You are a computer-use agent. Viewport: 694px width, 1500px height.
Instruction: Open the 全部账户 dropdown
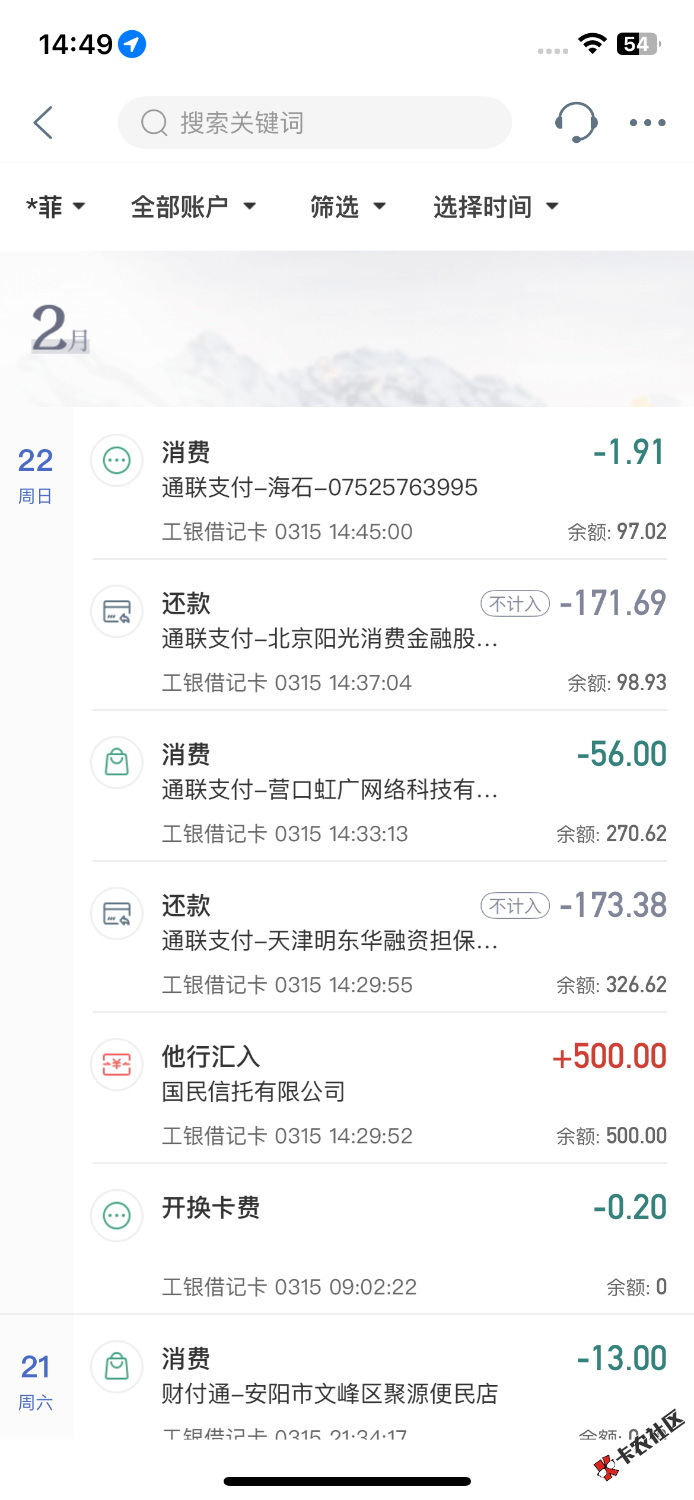pyautogui.click(x=194, y=207)
